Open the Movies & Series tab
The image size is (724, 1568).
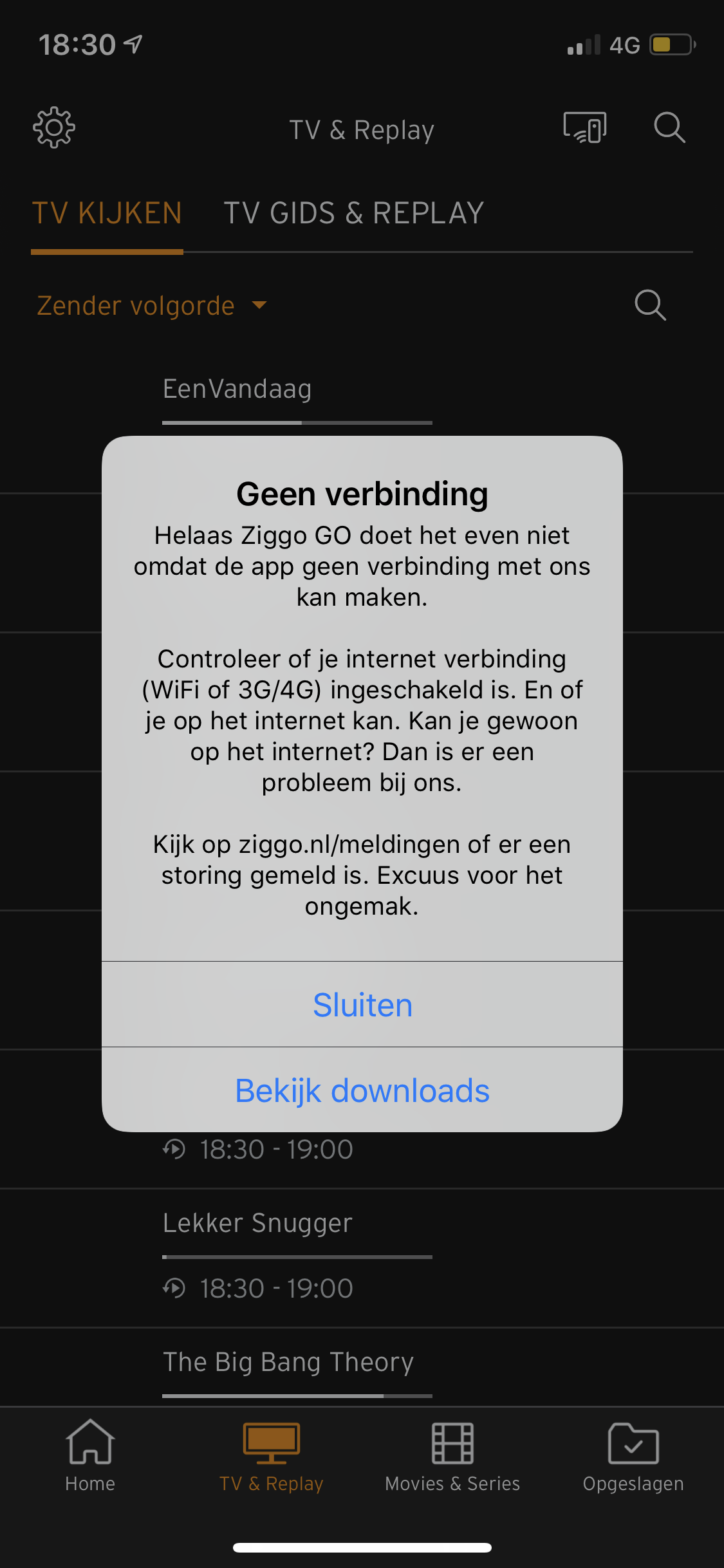click(x=452, y=1456)
